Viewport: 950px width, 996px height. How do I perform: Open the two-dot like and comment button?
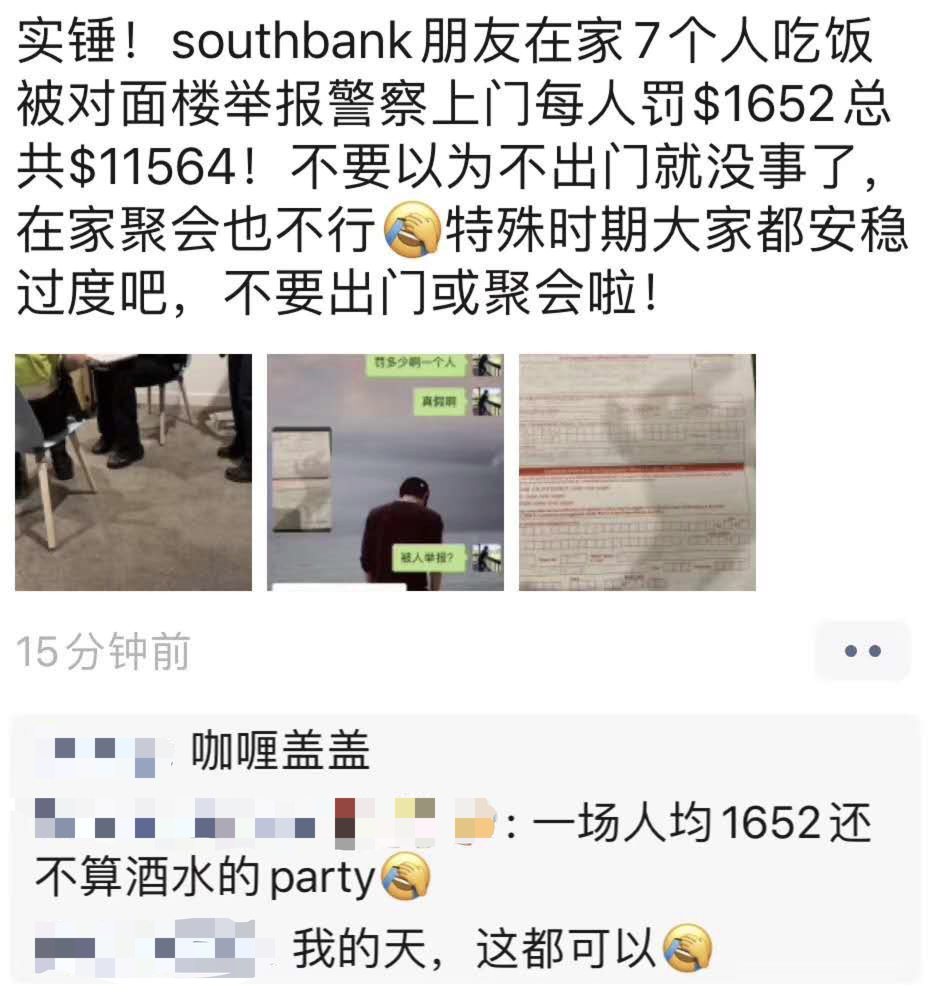pyautogui.click(x=862, y=651)
